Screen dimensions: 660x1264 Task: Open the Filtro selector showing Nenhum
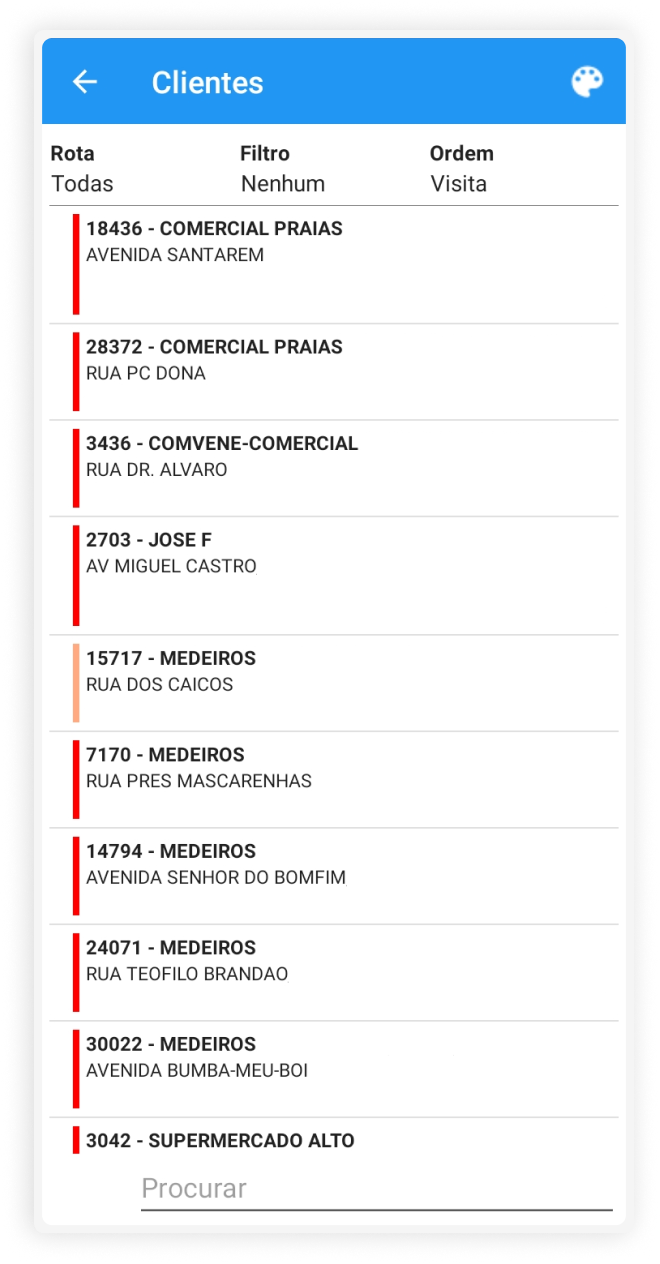pos(283,169)
